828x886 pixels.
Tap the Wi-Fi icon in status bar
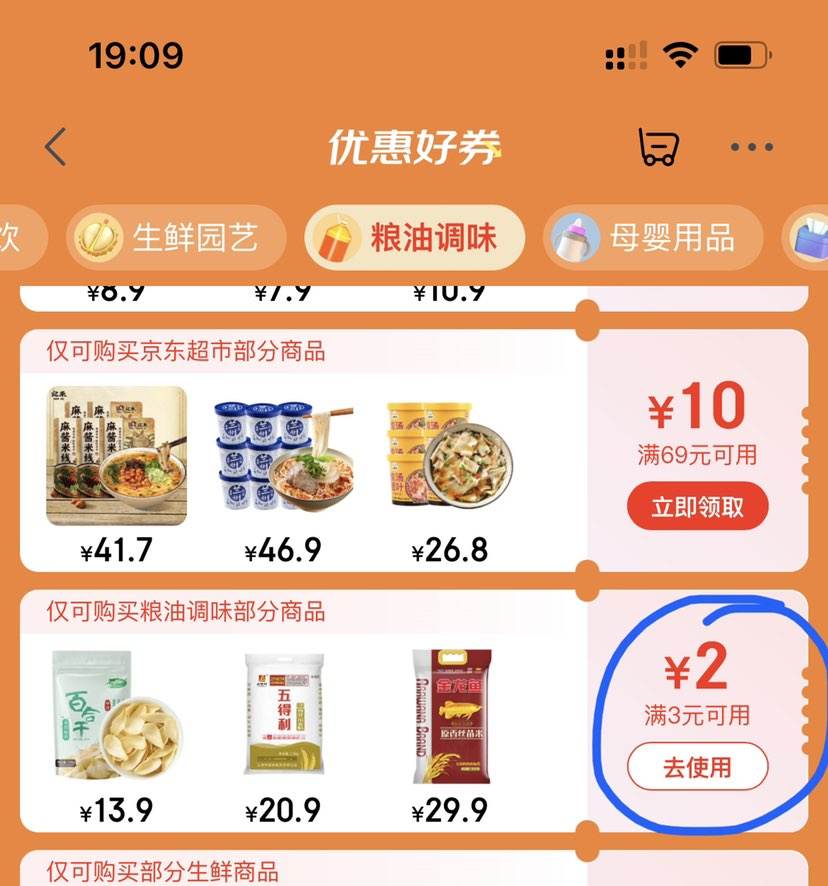pos(679,58)
